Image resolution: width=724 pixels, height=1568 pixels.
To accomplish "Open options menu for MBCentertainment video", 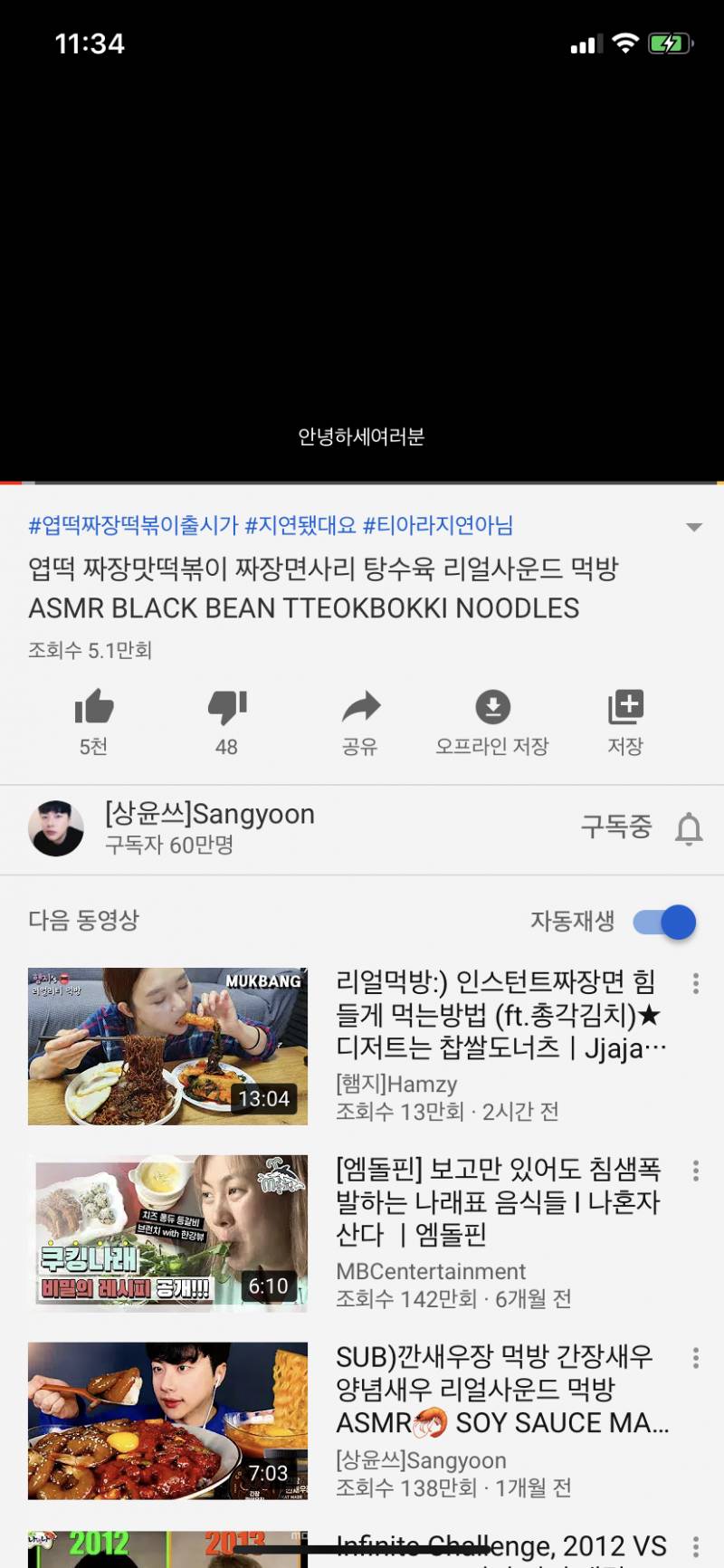I will (695, 1168).
